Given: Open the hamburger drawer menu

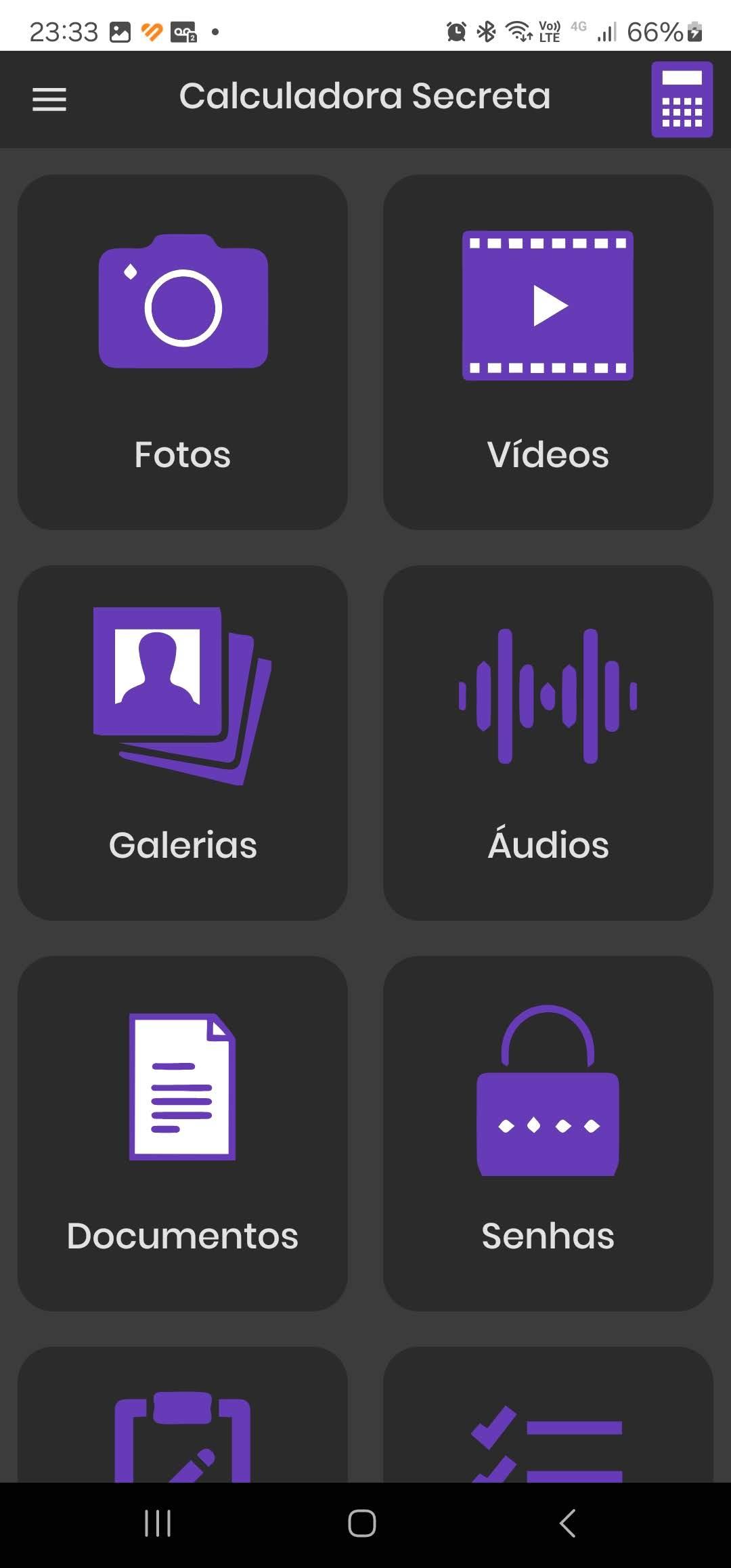Looking at the screenshot, I should (x=49, y=100).
